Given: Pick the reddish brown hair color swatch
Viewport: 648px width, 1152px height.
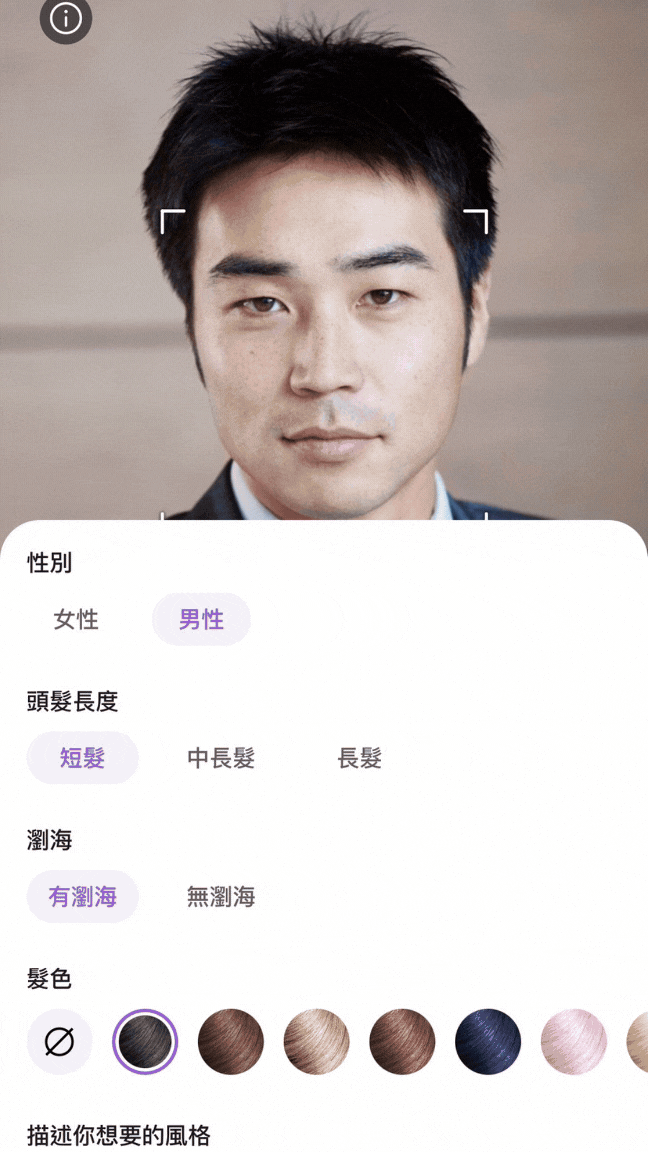Looking at the screenshot, I should pyautogui.click(x=402, y=1042).
